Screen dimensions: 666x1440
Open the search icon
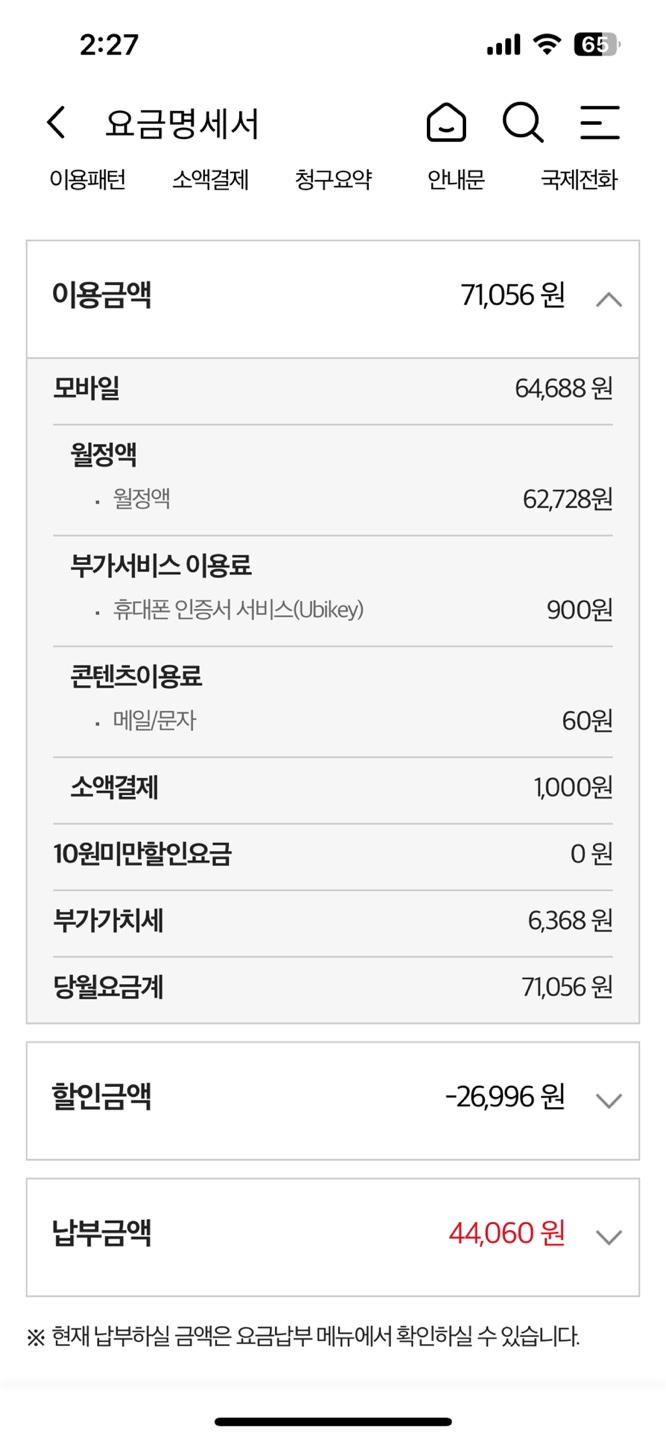click(x=522, y=123)
